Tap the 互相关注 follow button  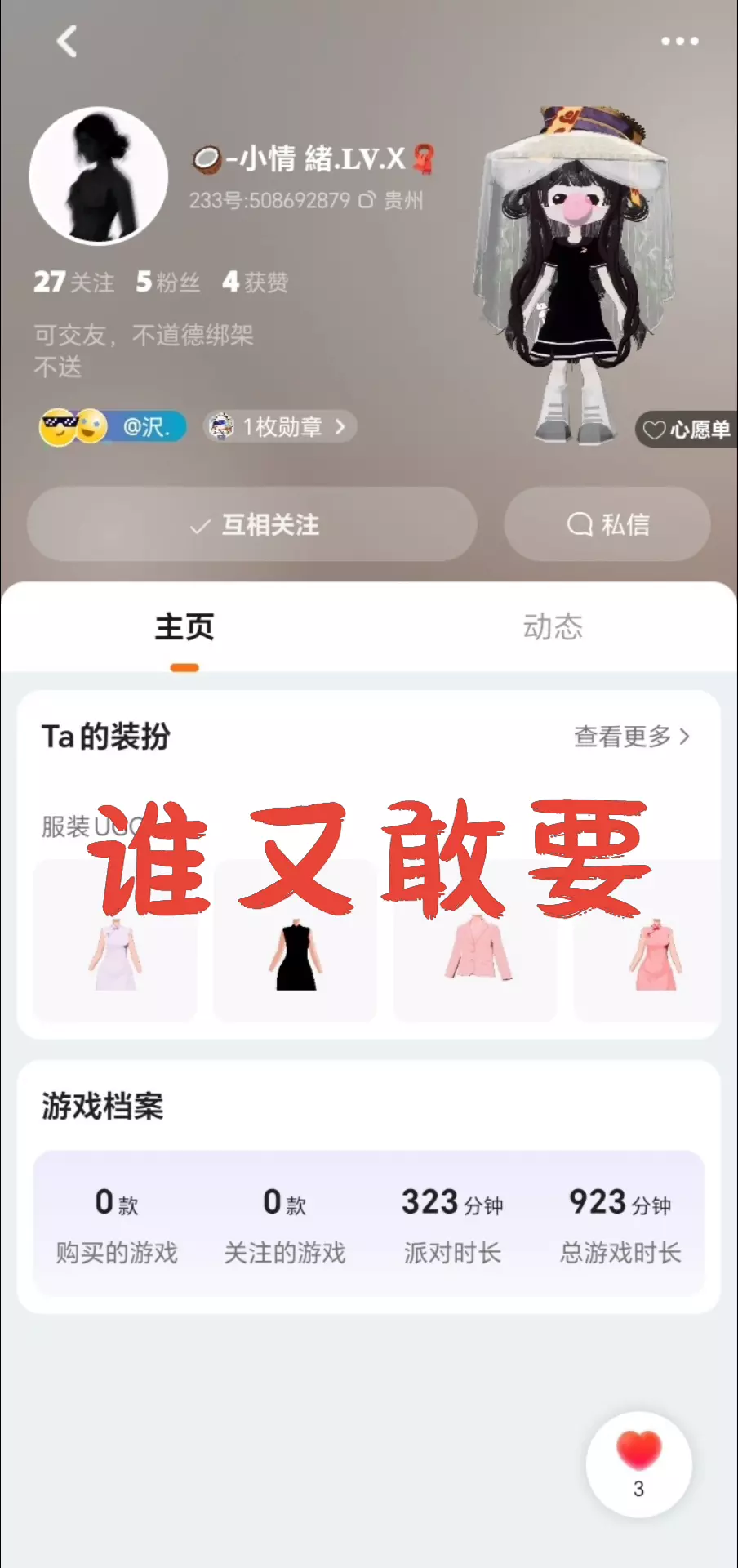[252, 524]
